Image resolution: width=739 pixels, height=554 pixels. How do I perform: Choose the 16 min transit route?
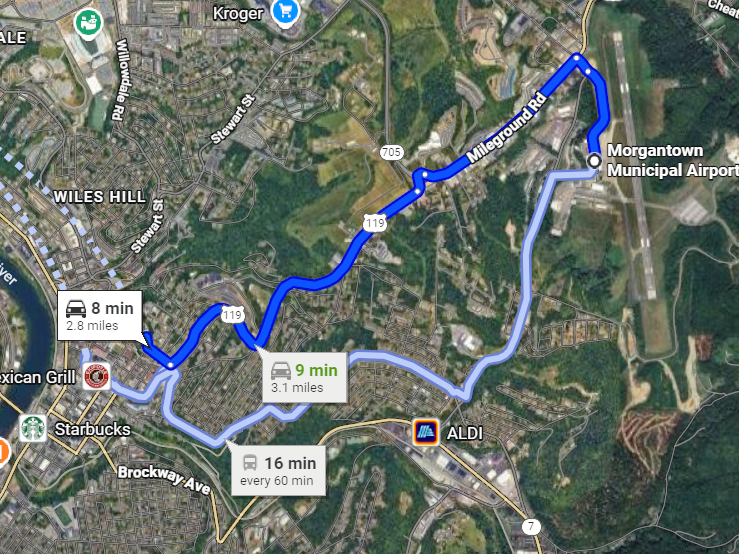point(276,471)
